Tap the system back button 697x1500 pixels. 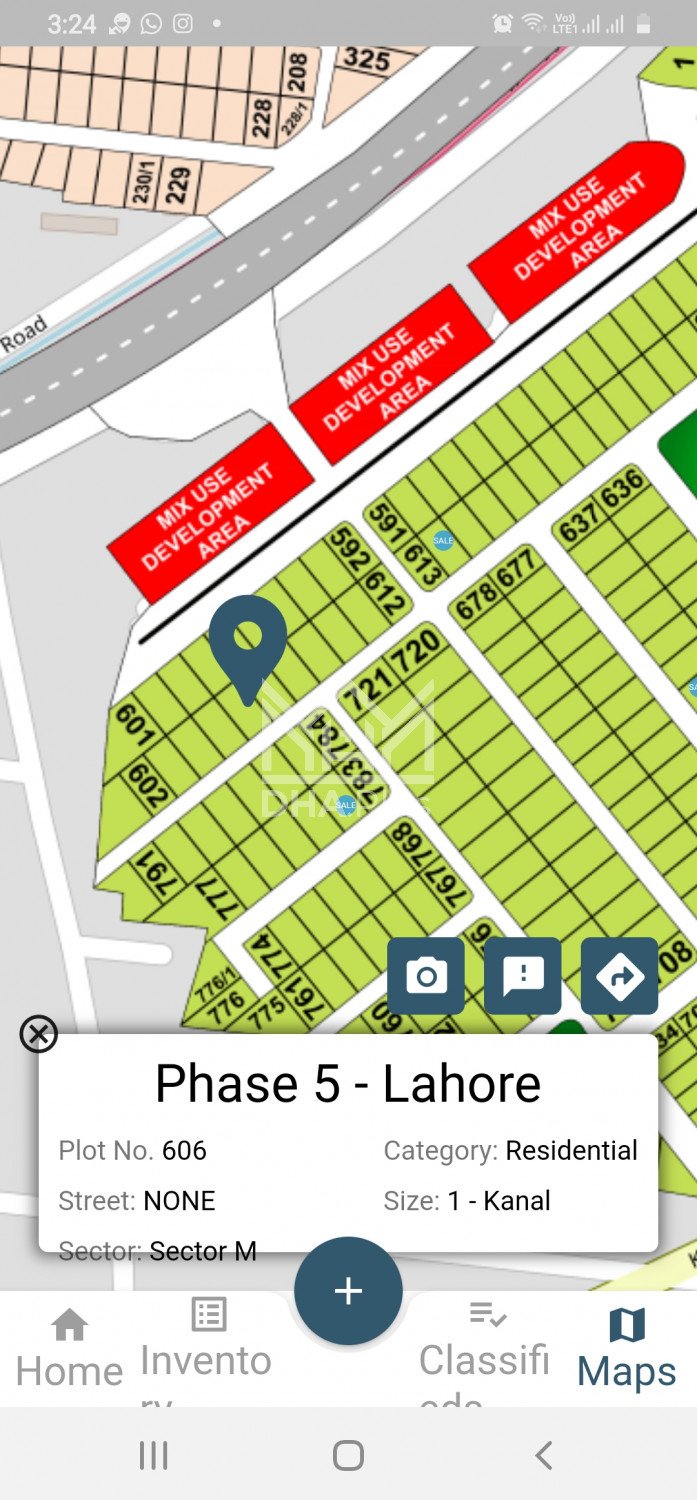543,1455
